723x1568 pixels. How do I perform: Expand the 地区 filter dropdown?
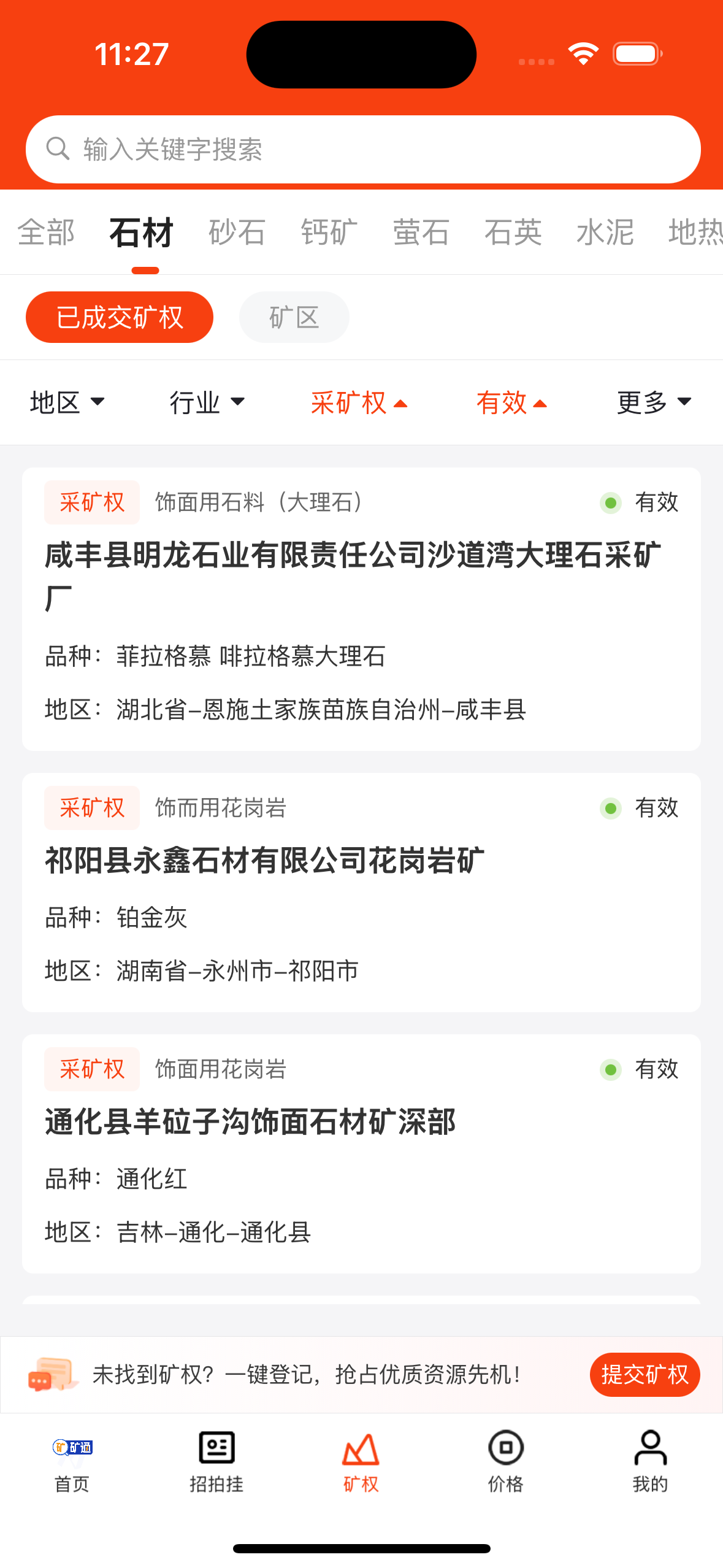coord(67,402)
